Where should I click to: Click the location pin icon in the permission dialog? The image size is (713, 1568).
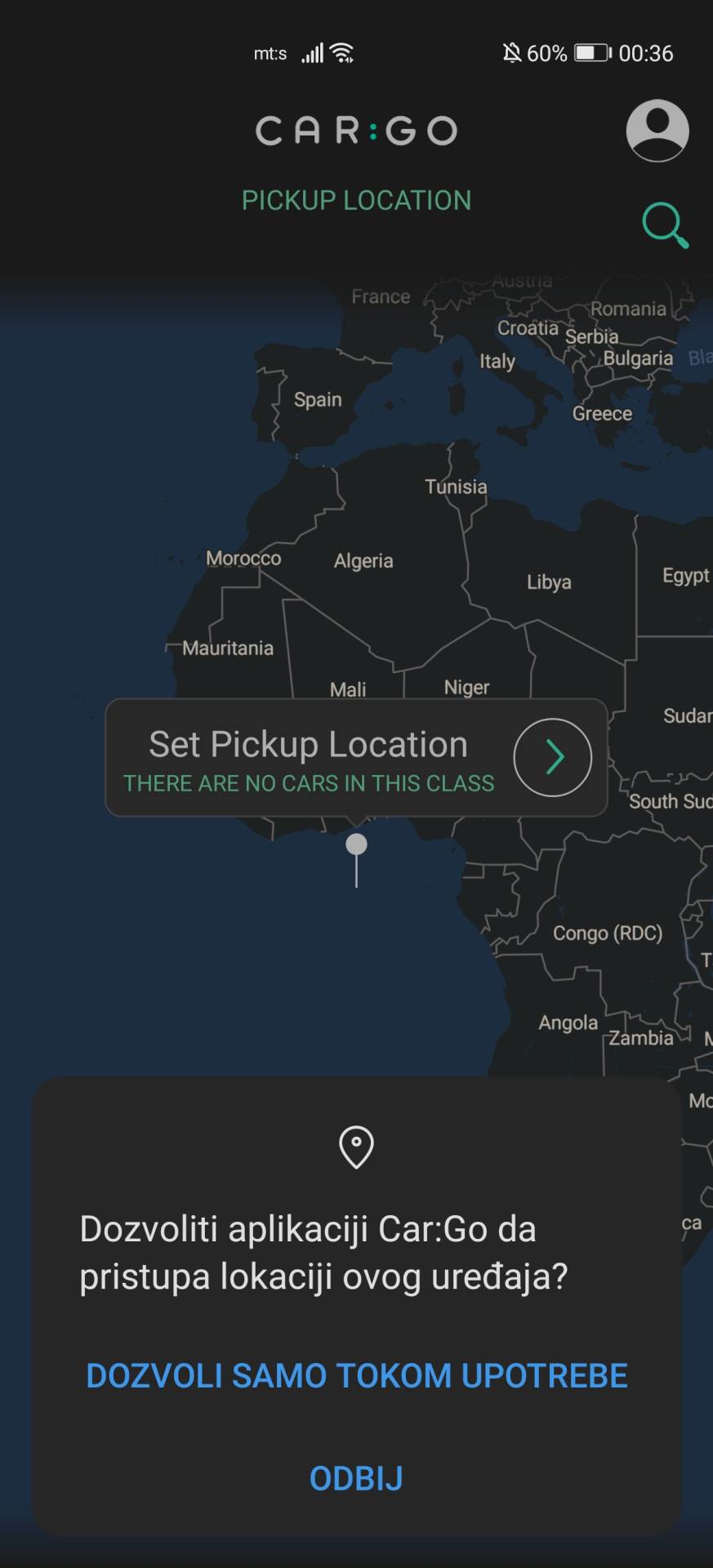point(355,1147)
